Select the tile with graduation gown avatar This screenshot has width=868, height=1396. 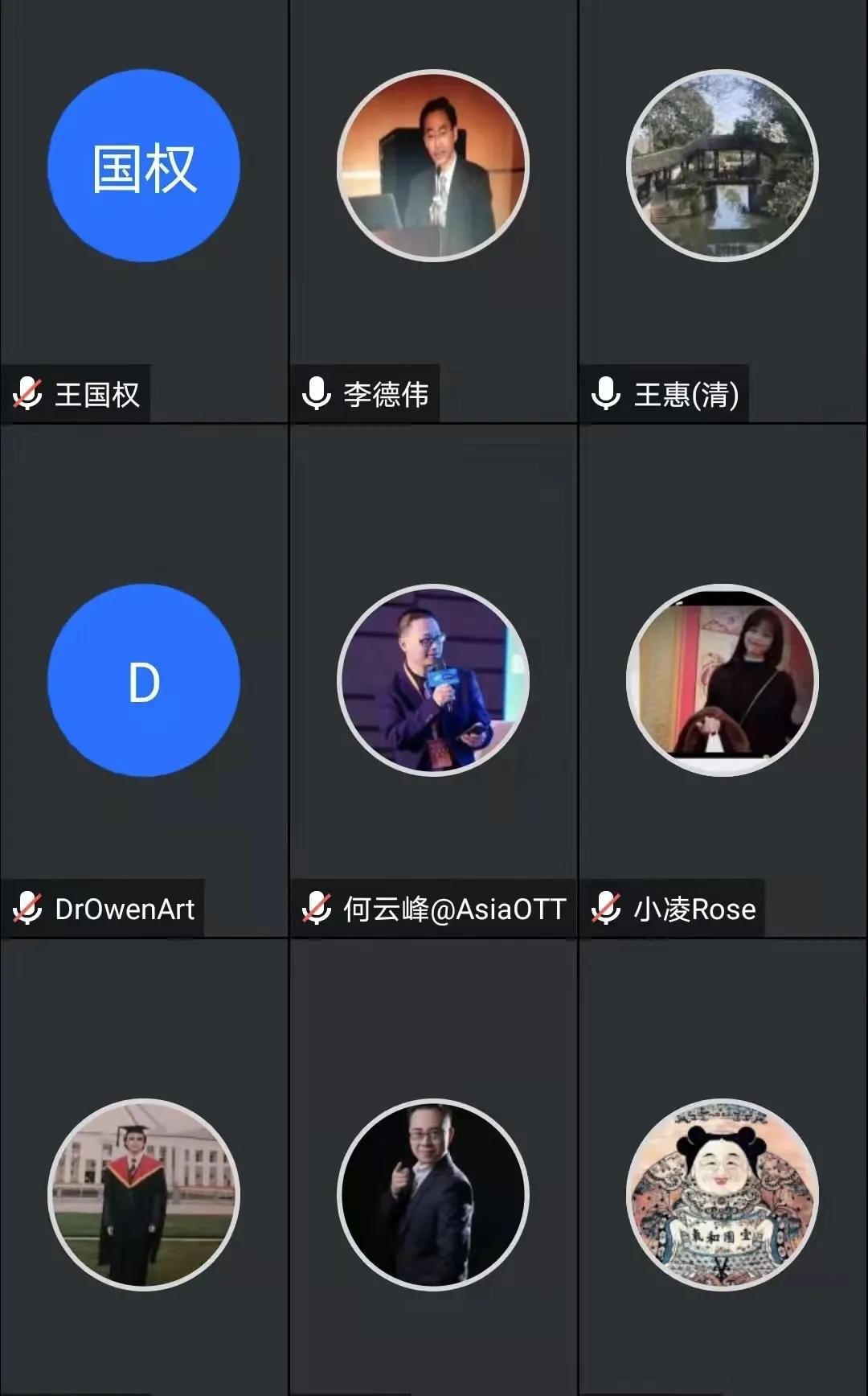(144, 1195)
